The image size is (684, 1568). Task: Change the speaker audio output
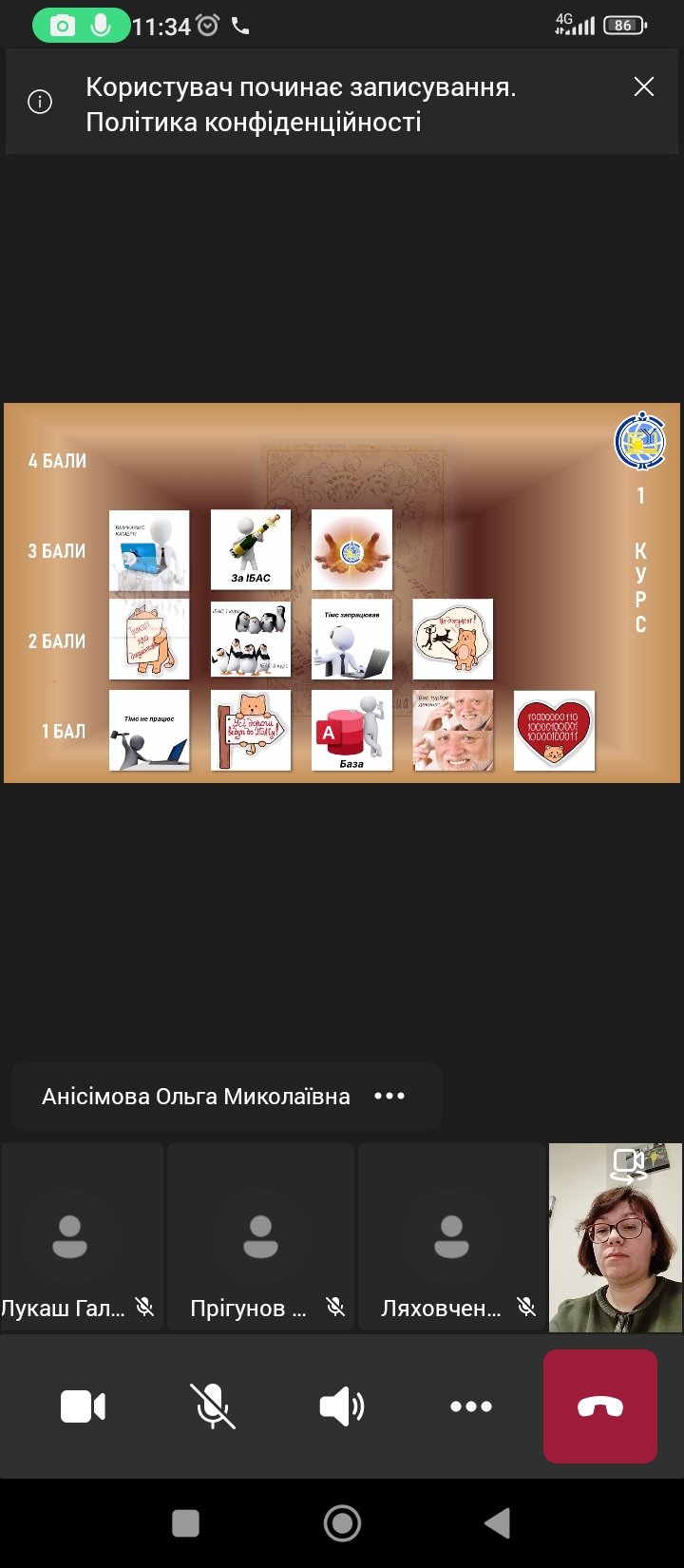click(342, 1406)
